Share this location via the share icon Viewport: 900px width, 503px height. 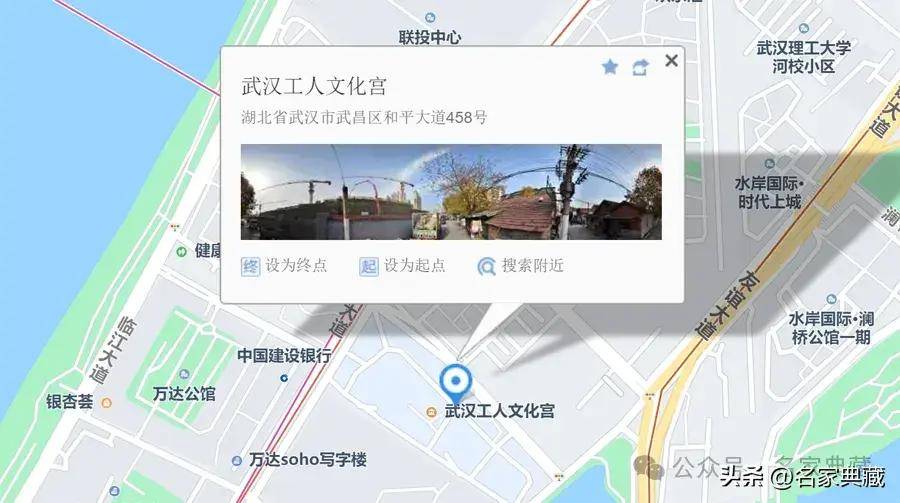tap(640, 67)
